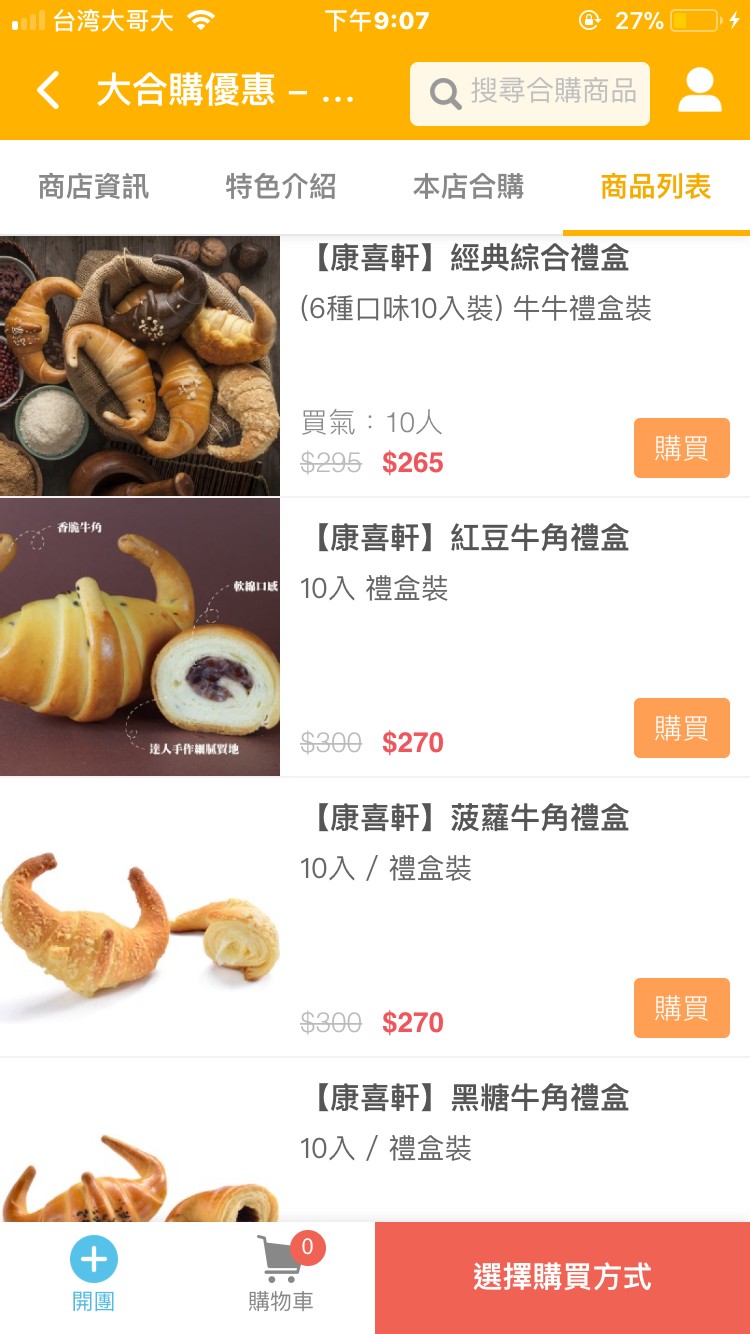The width and height of the screenshot is (750, 1334).
Task: Tap the 搜尋合購商品 search field
Action: [530, 94]
